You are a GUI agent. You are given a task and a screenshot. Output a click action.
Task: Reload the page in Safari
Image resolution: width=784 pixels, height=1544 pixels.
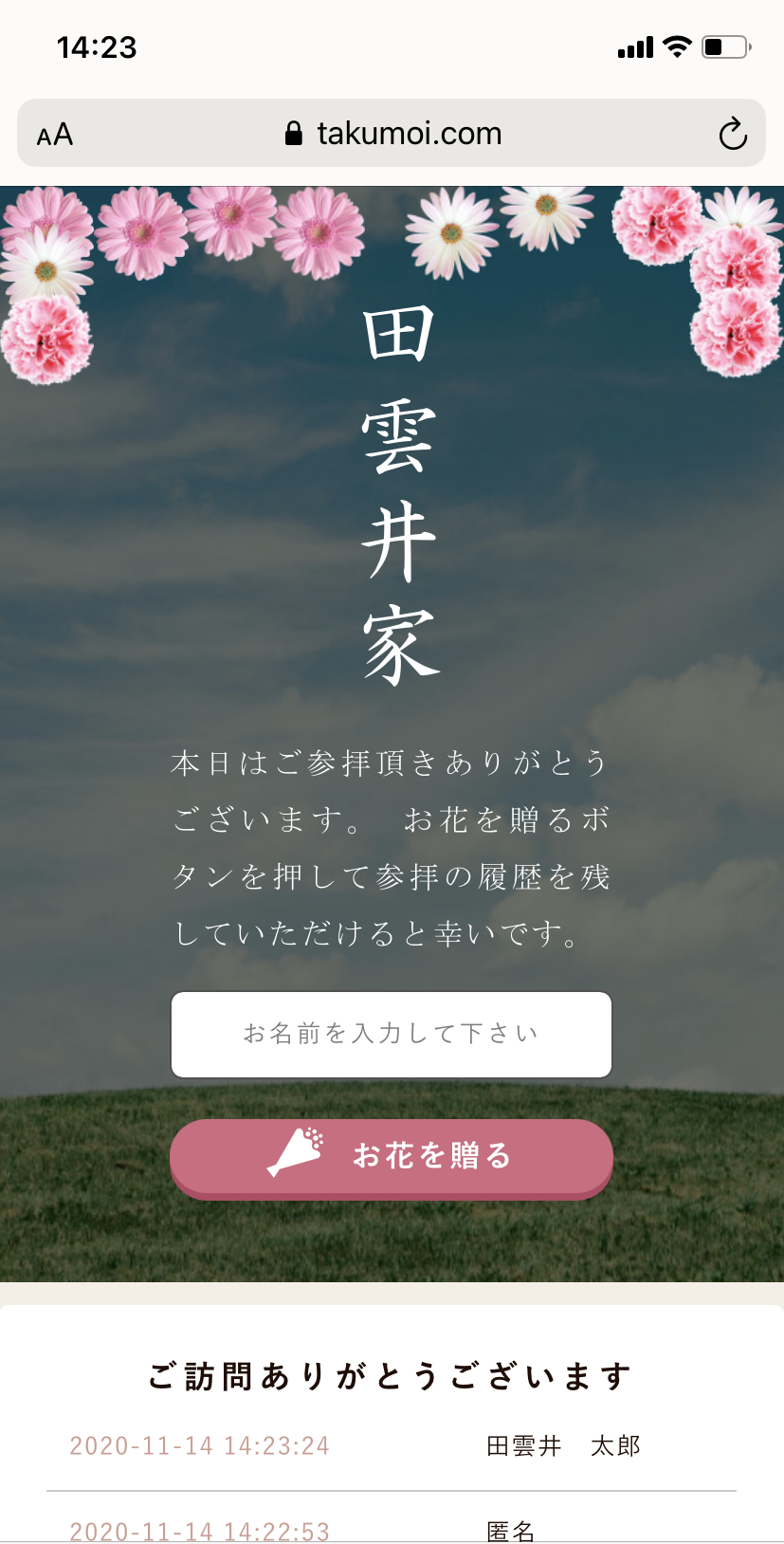point(733,134)
